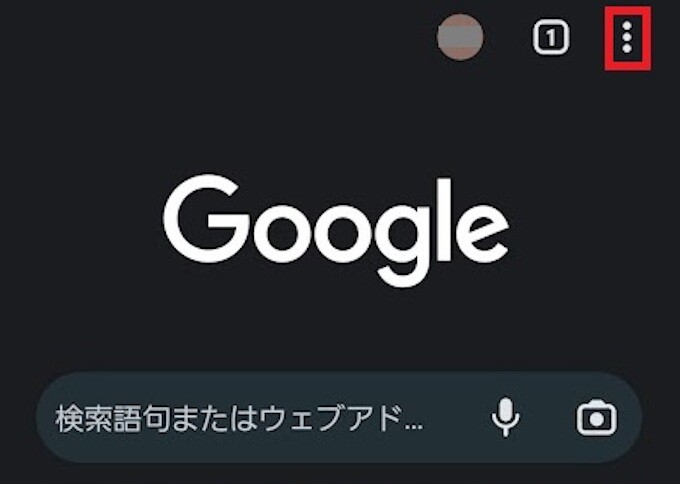Open the account profile avatar
The height and width of the screenshot is (484, 680).
click(461, 38)
